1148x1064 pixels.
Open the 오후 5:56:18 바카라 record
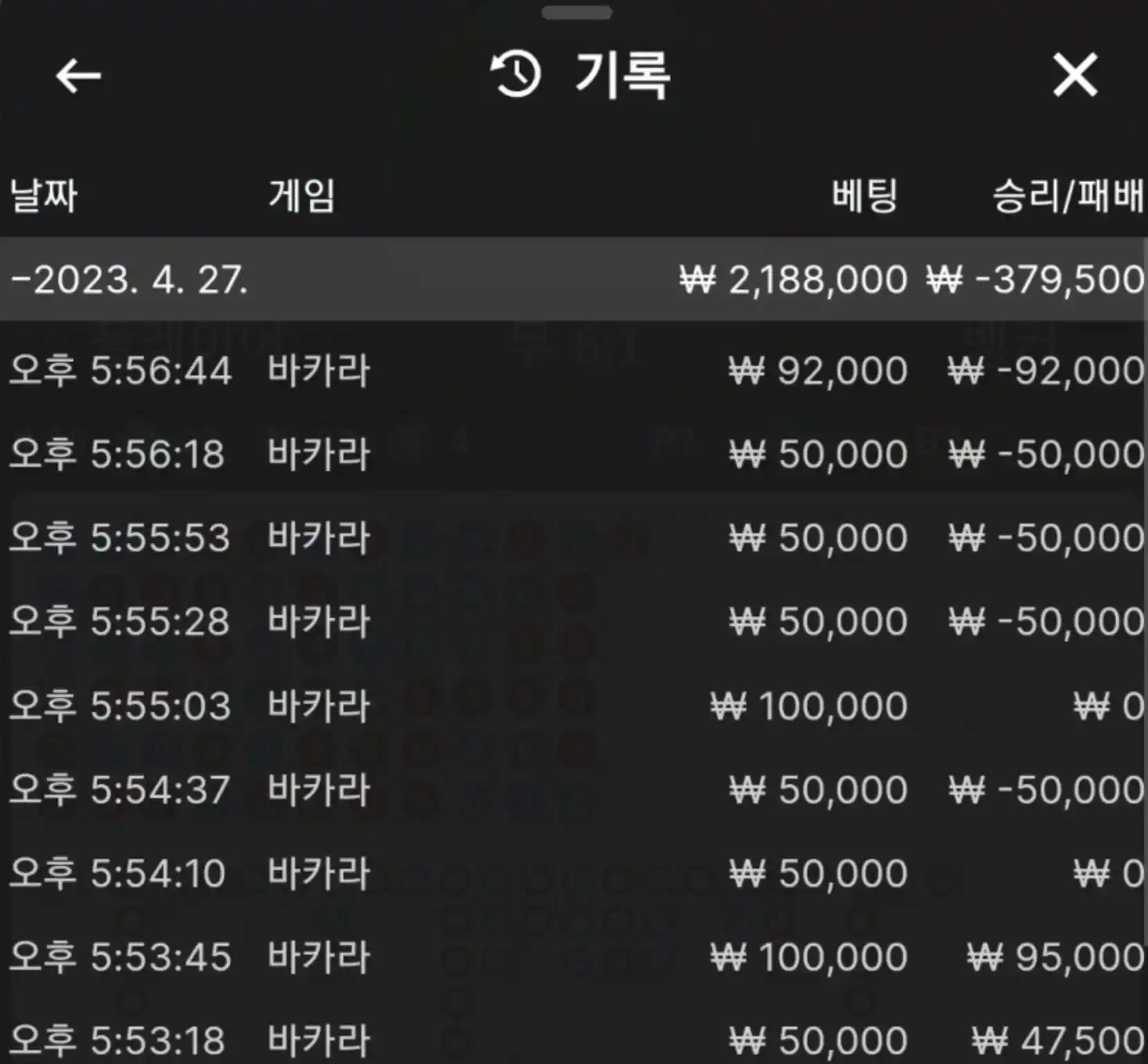point(573,454)
